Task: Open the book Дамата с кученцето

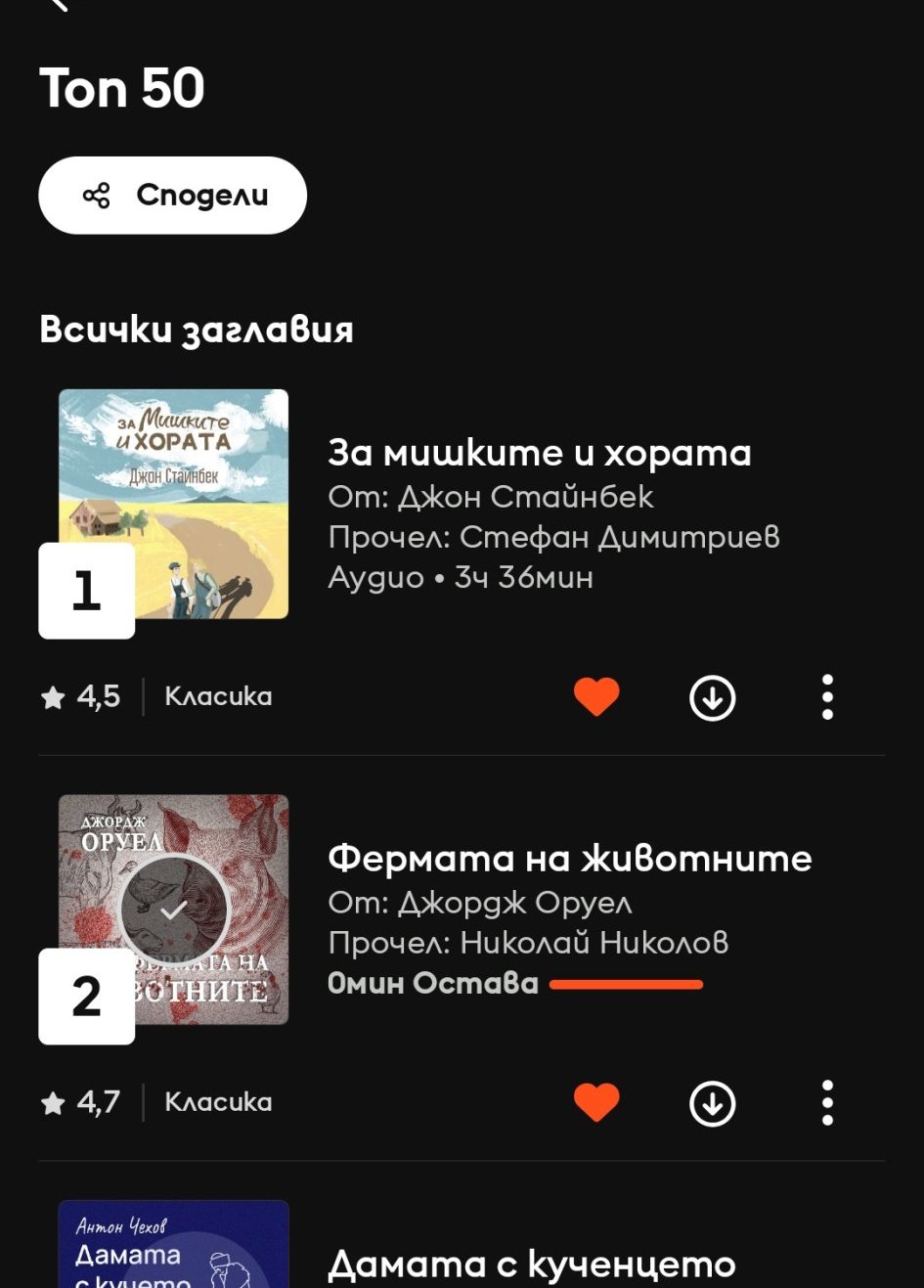Action: click(531, 1264)
